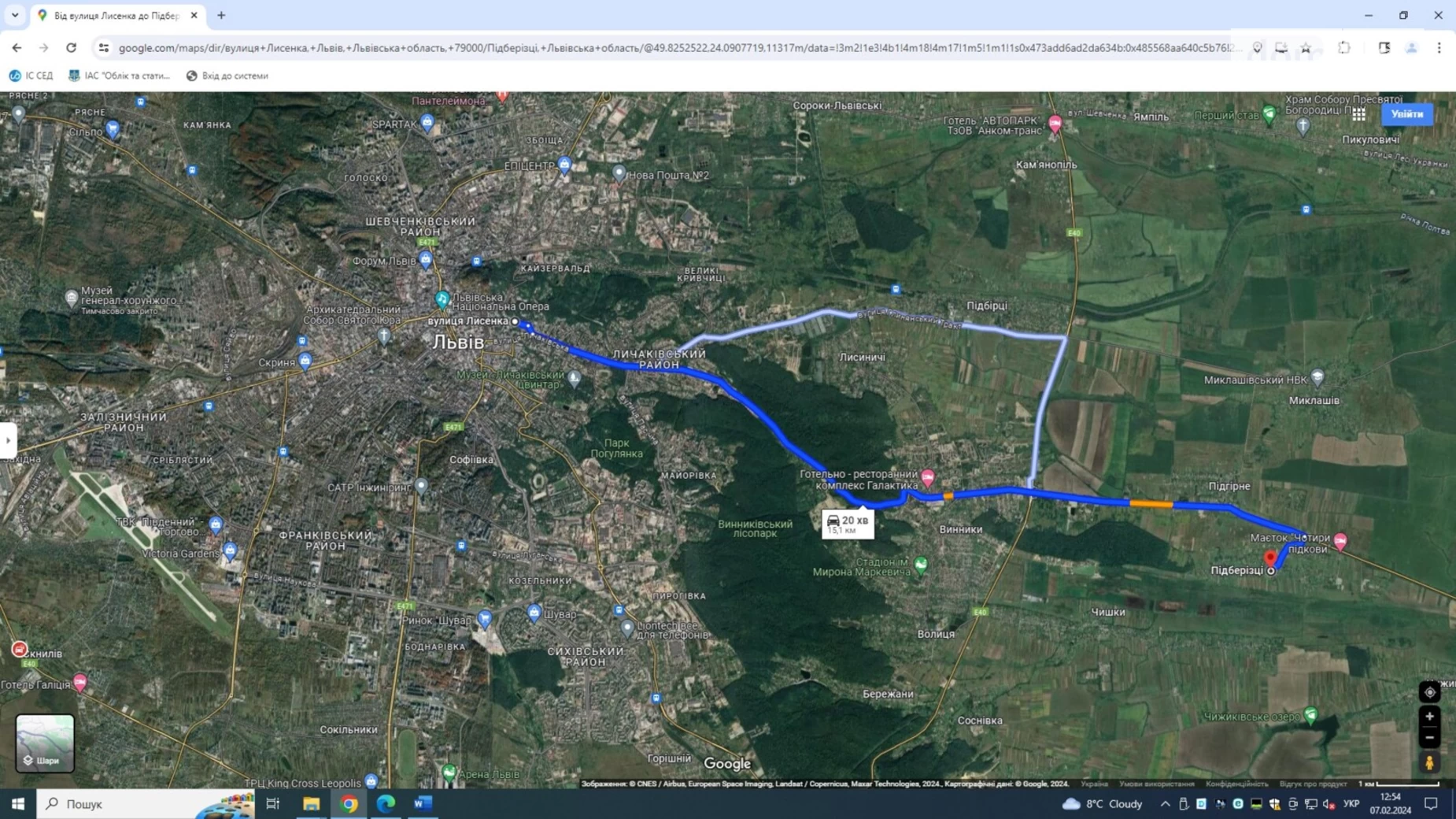Tap the 20 хв route time label
This screenshot has height=819, width=1456.
[x=848, y=523]
